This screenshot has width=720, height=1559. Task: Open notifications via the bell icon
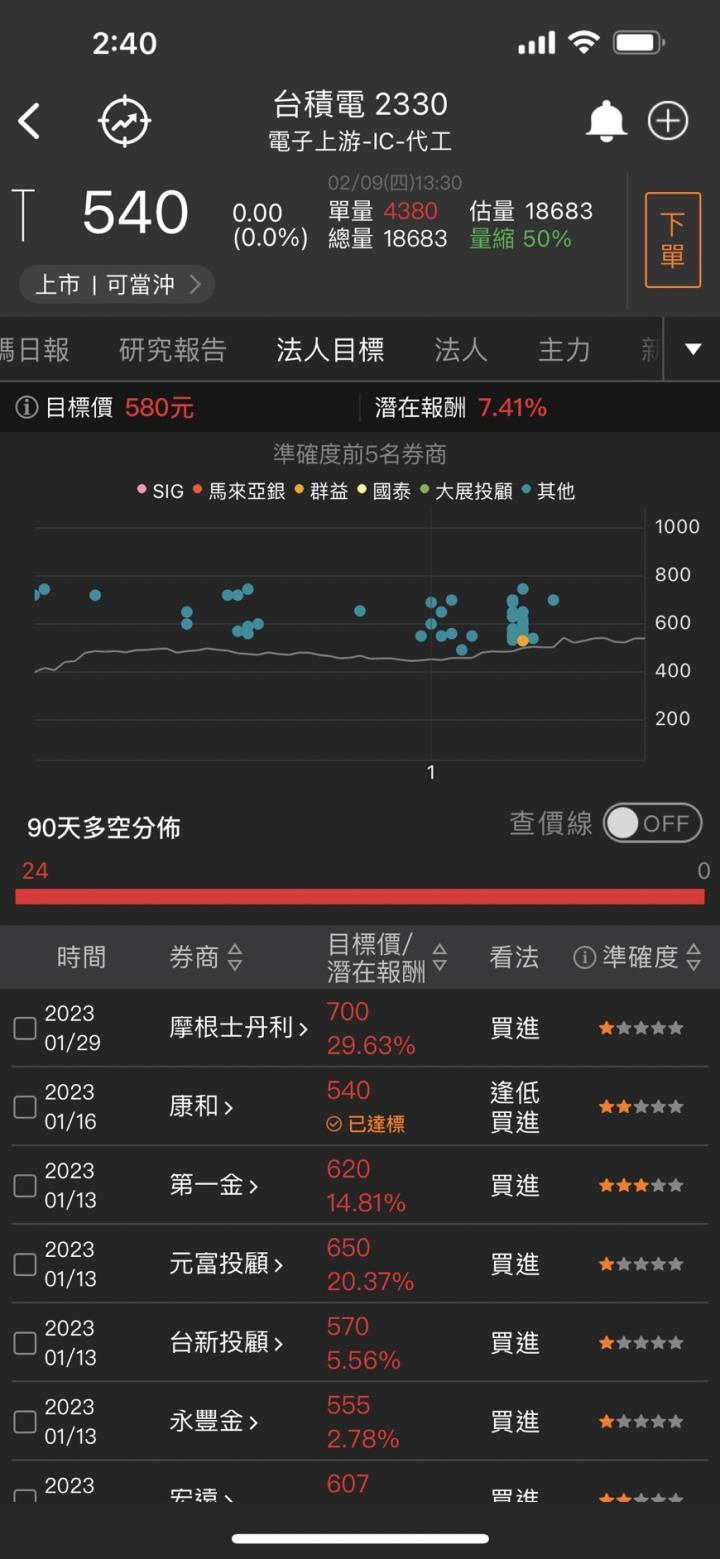[607, 119]
